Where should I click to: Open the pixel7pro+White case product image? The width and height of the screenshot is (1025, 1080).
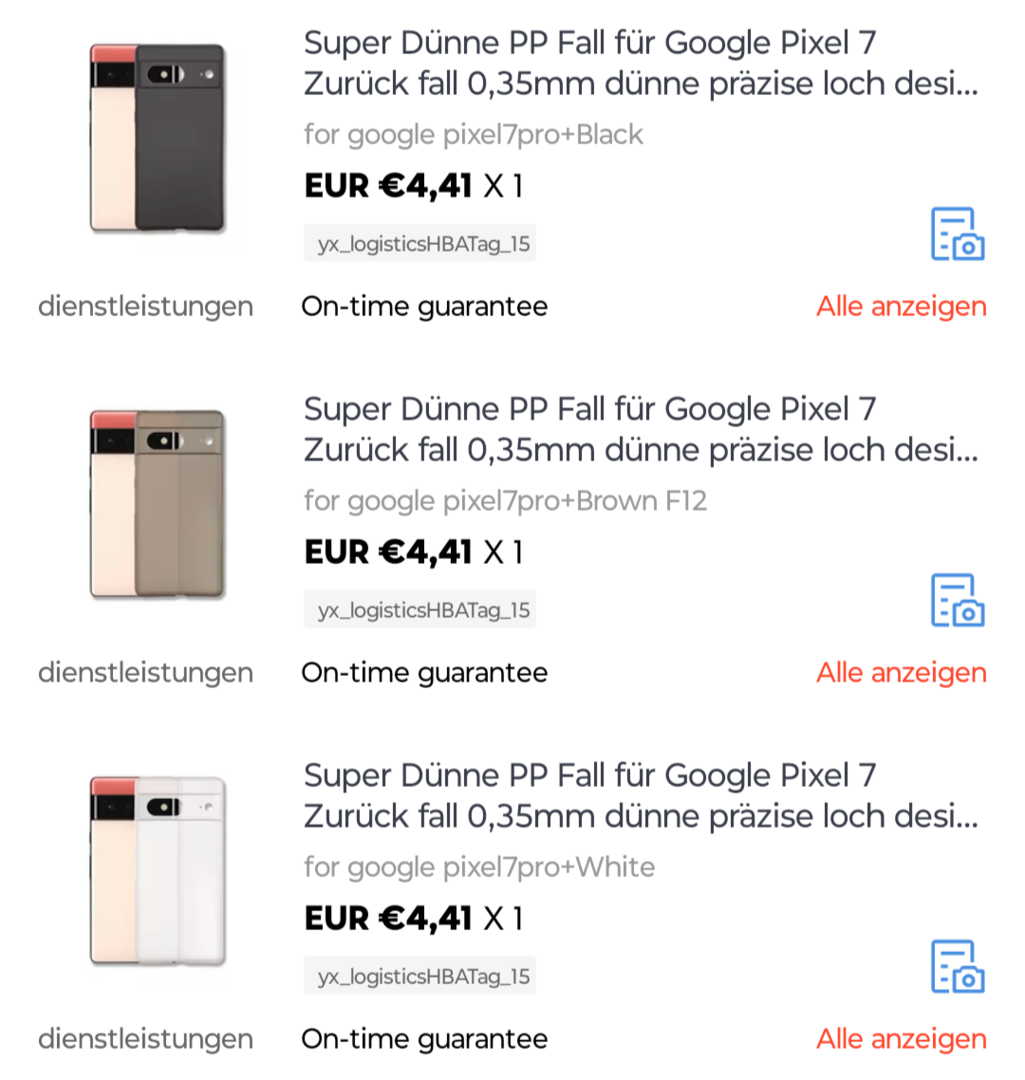pyautogui.click(x=158, y=870)
